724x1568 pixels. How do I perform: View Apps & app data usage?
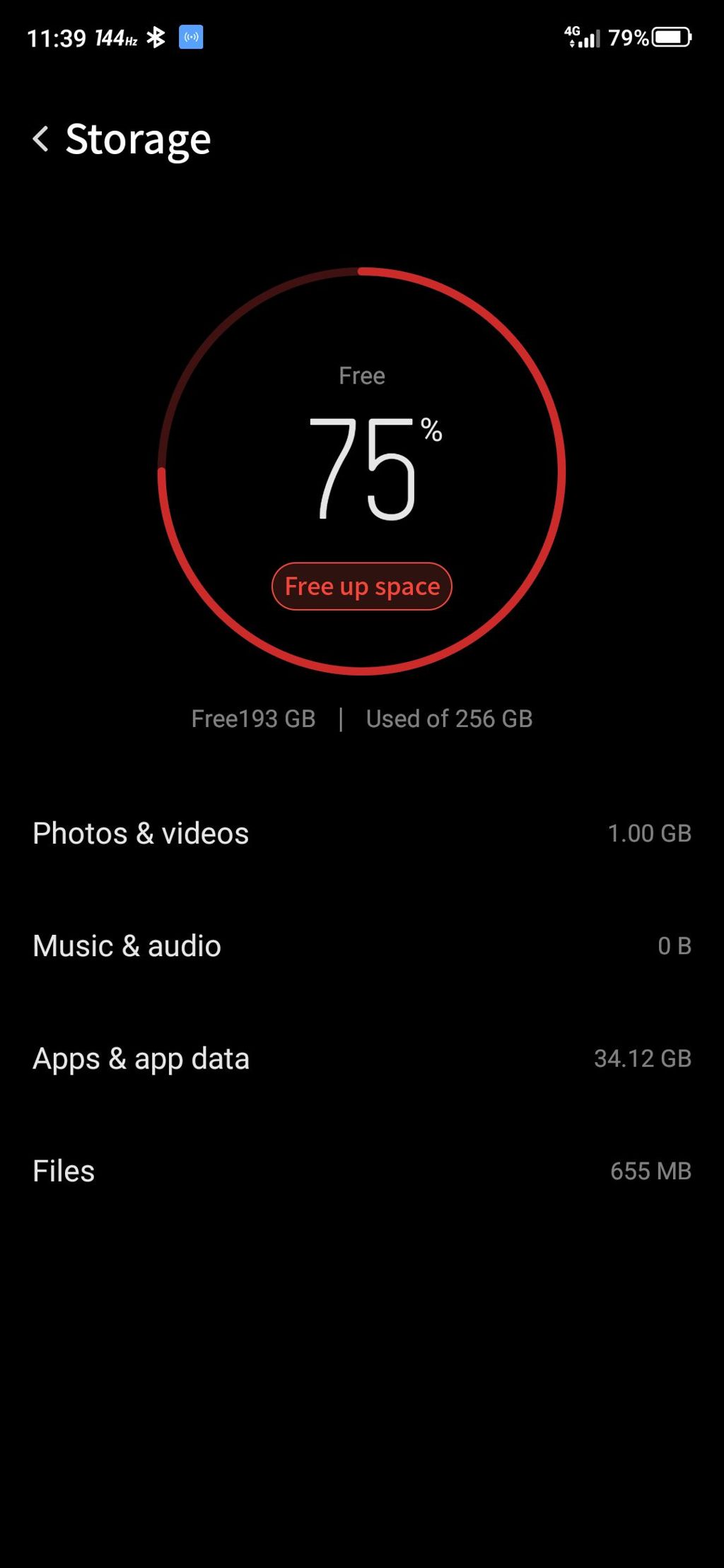tap(362, 1059)
